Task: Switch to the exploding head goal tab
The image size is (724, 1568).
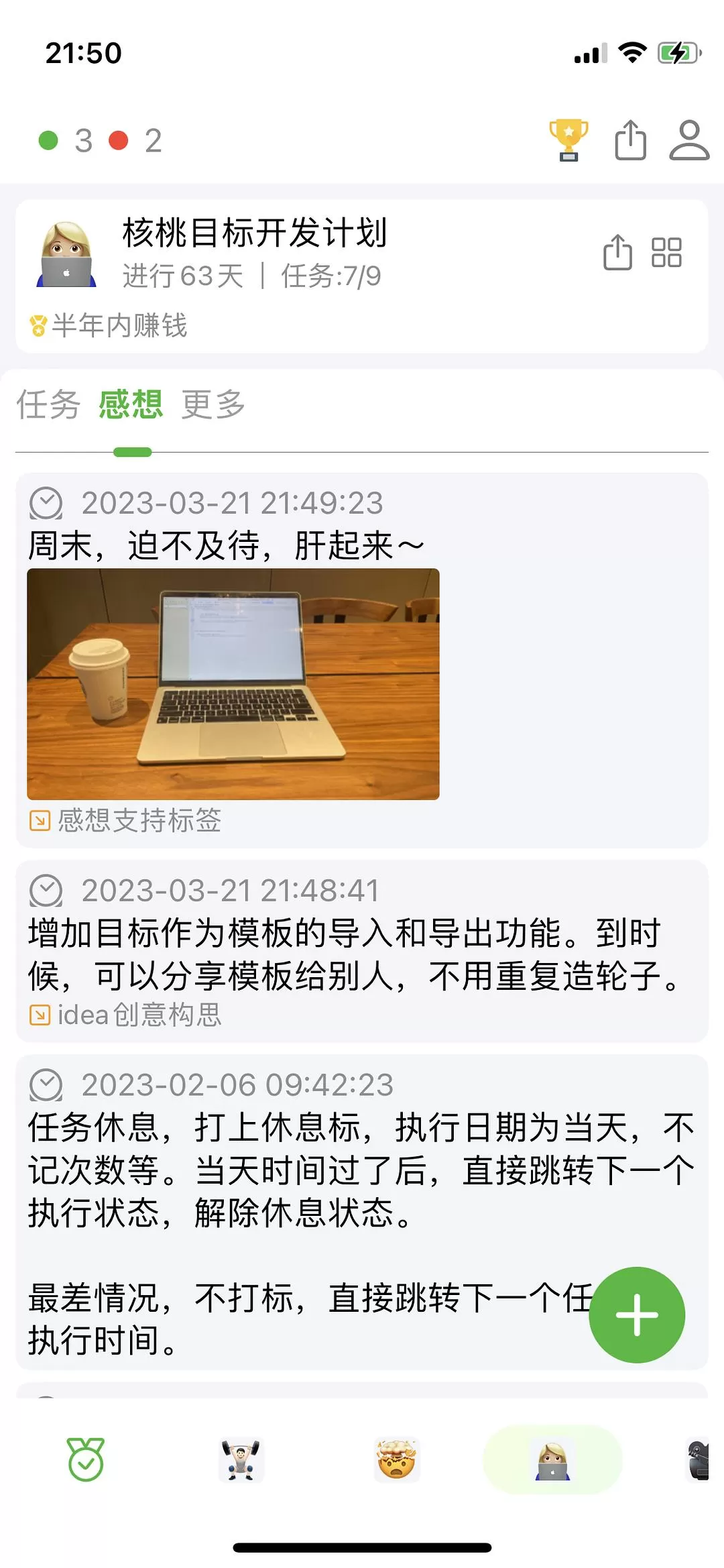Action: pos(396,1459)
